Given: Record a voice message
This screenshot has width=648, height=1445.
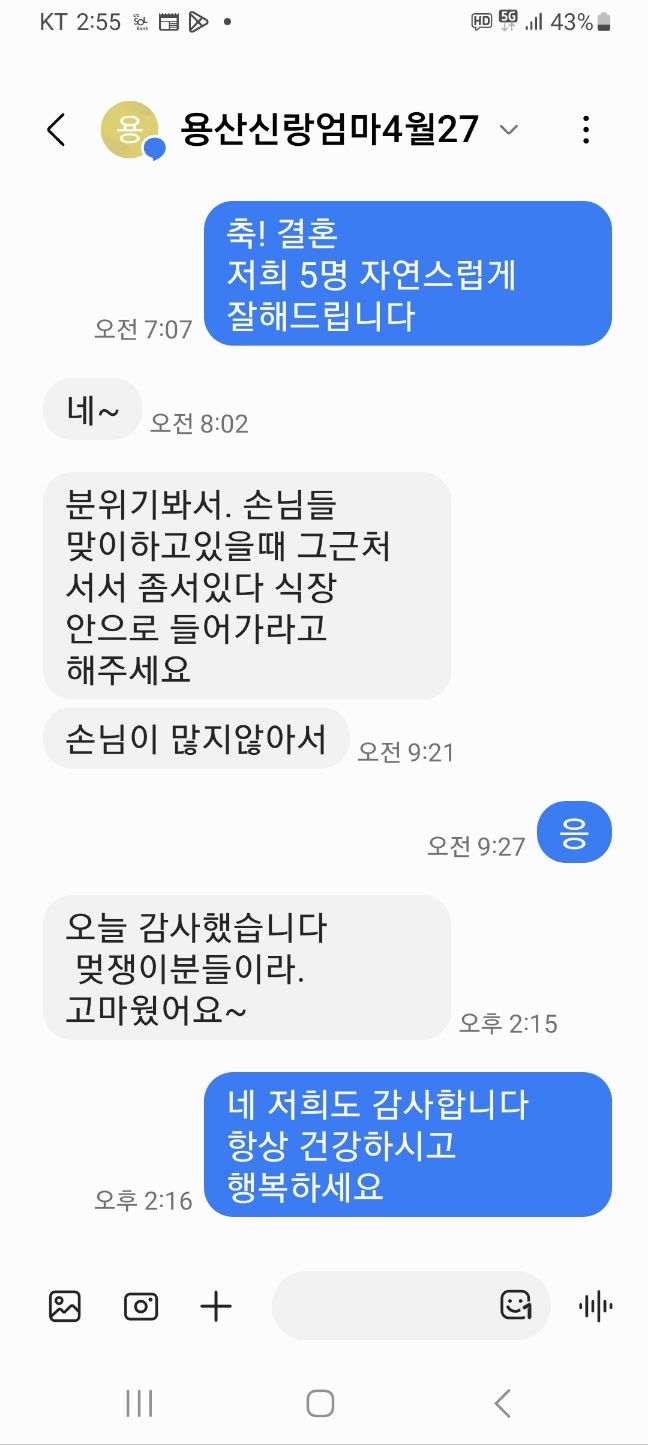Looking at the screenshot, I should (x=596, y=1306).
